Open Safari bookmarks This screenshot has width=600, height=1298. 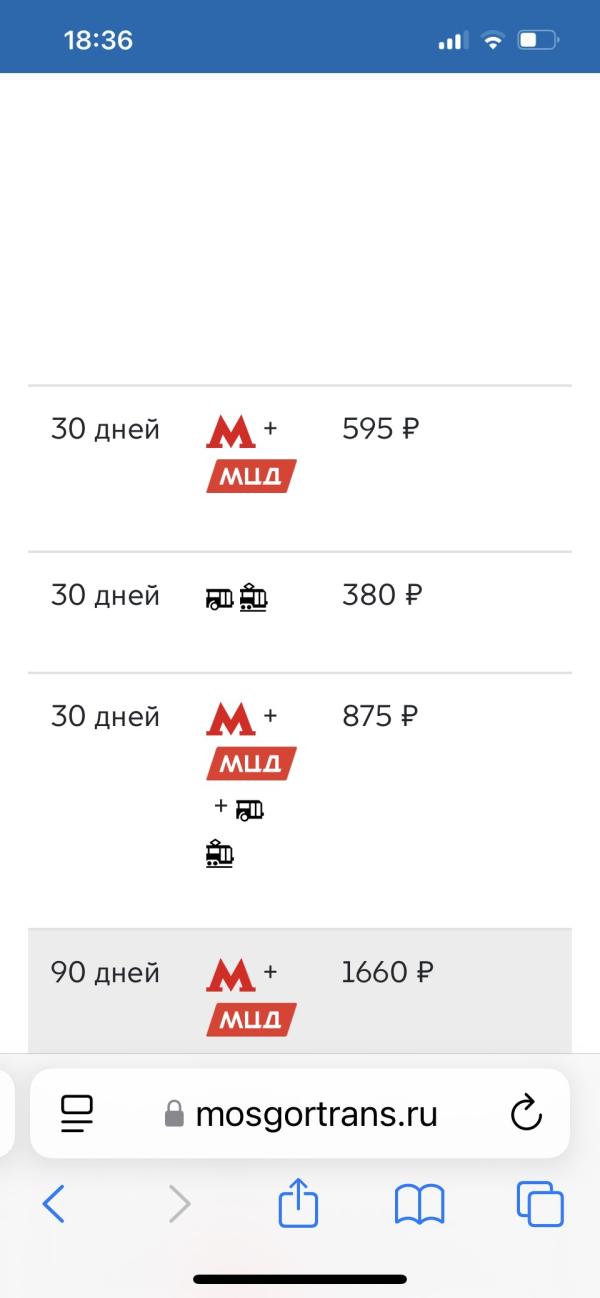[x=419, y=1204]
